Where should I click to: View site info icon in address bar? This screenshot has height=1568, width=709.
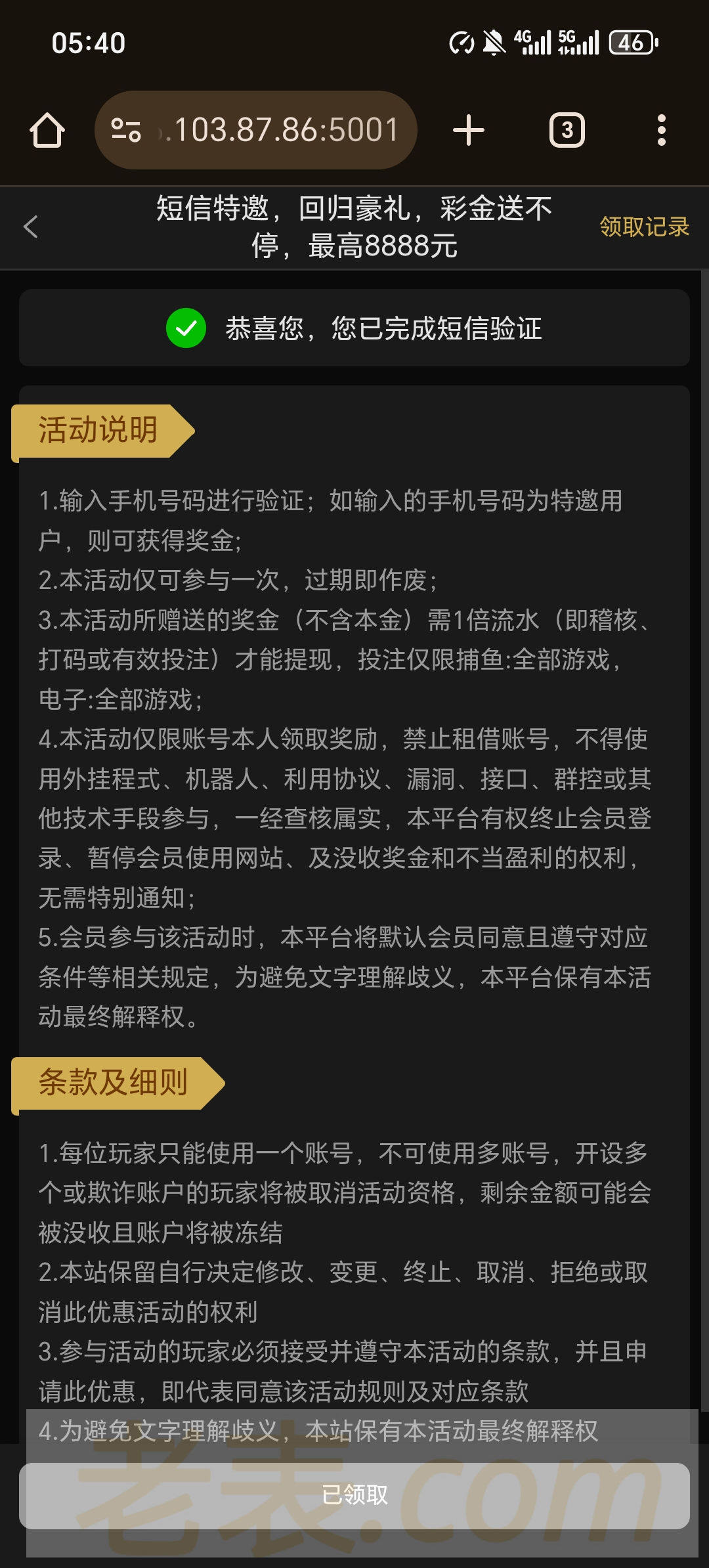pos(126,130)
